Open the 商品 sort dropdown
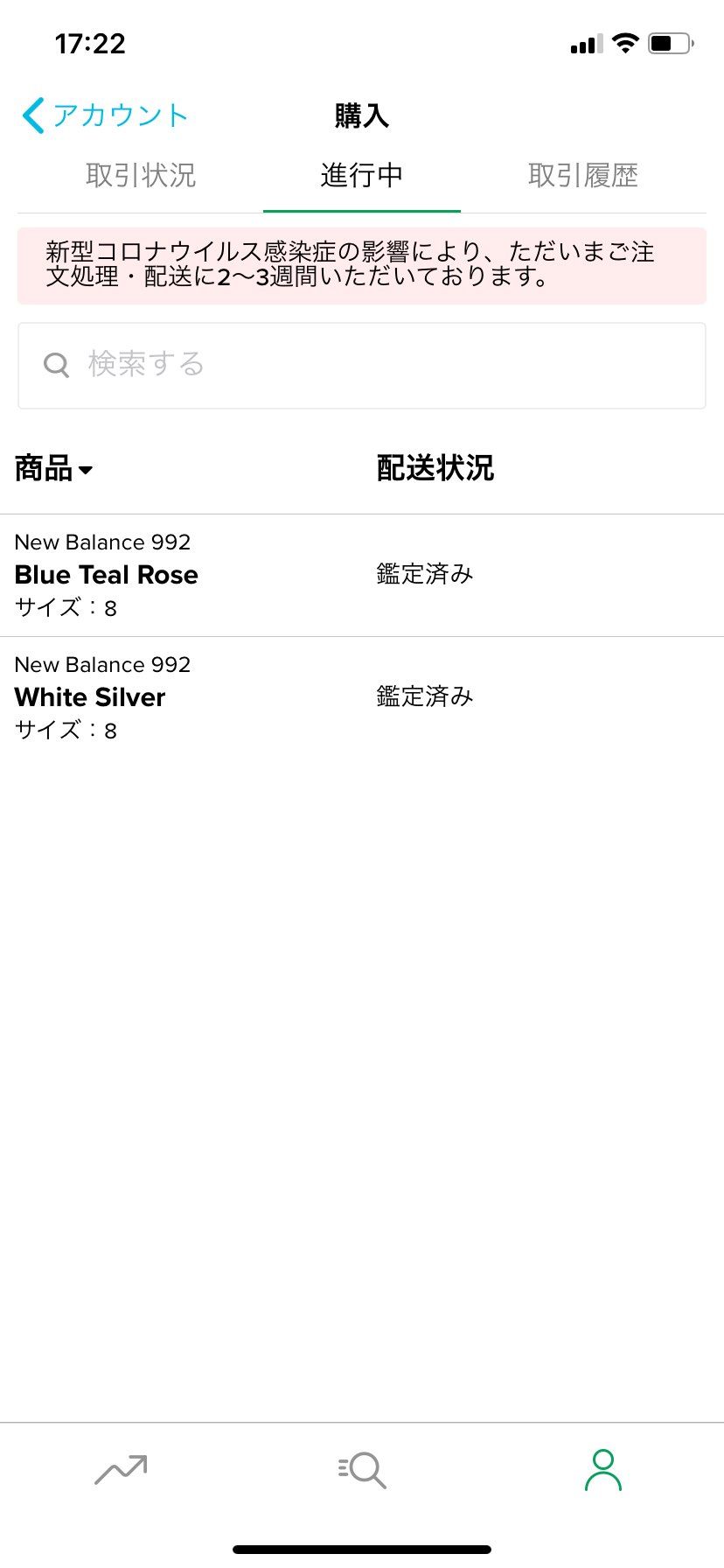The width and height of the screenshot is (724, 1568). [x=54, y=469]
